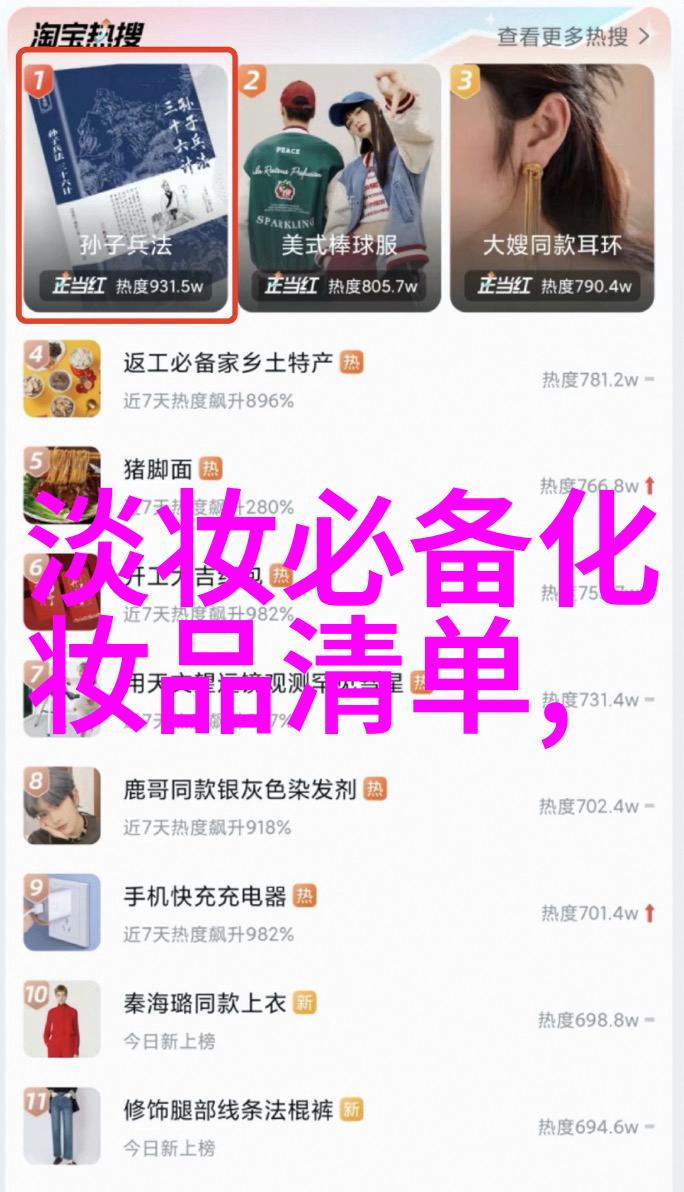Viewport: 684px width, 1192px height.
Task: Open the 大嫂同款耳环 hot search card
Action: click(x=552, y=185)
